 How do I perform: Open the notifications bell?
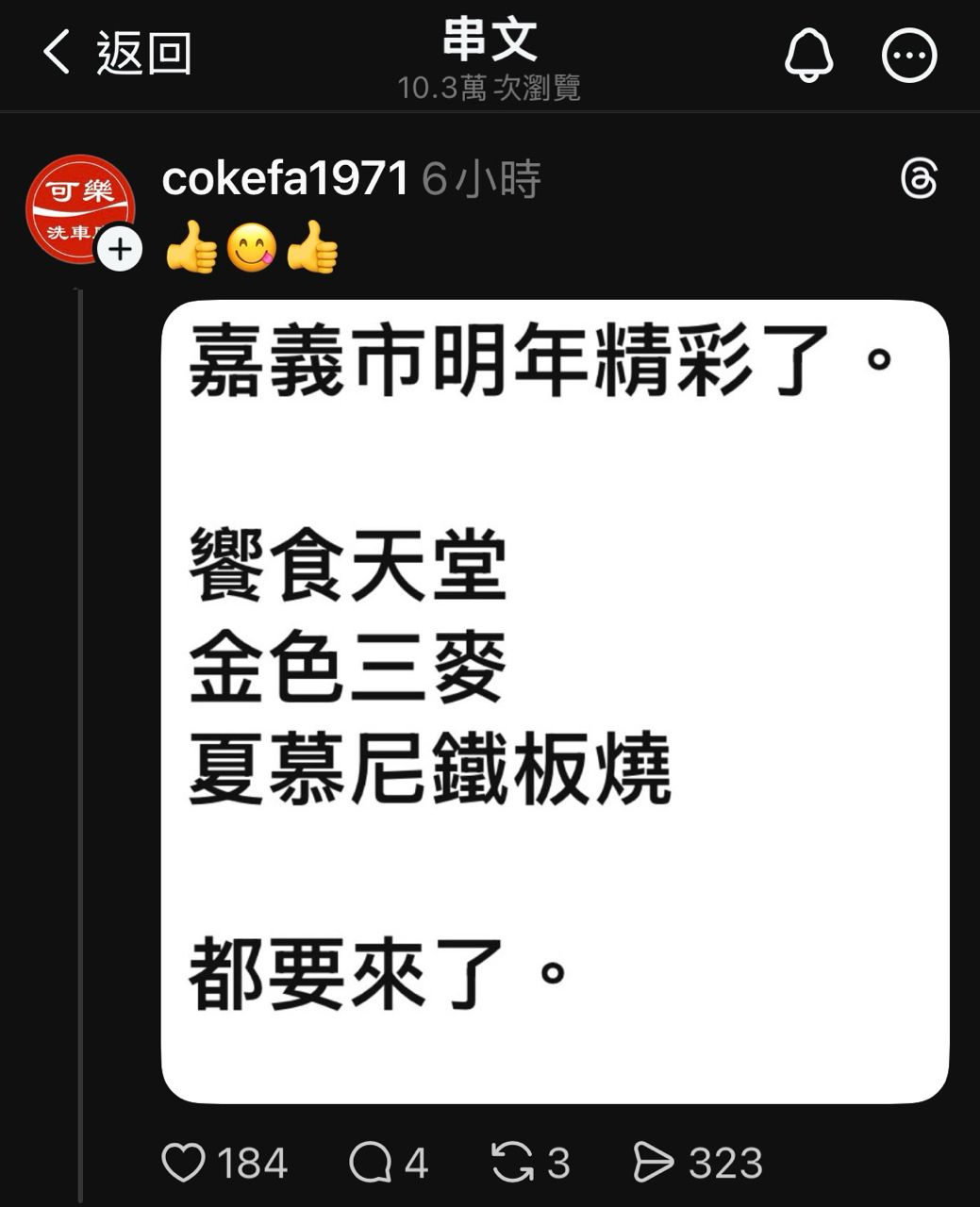809,55
